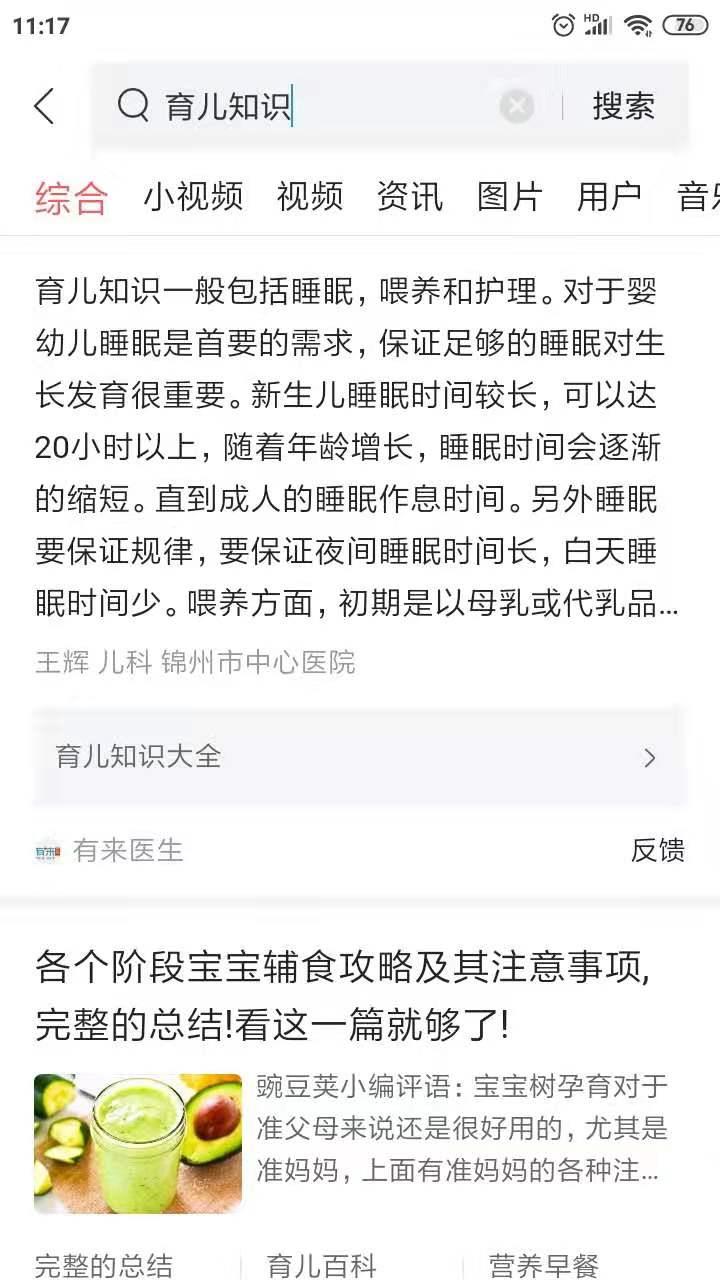The height and width of the screenshot is (1280, 720).
Task: Open the partially visible 音乐 tab
Action: 703,197
